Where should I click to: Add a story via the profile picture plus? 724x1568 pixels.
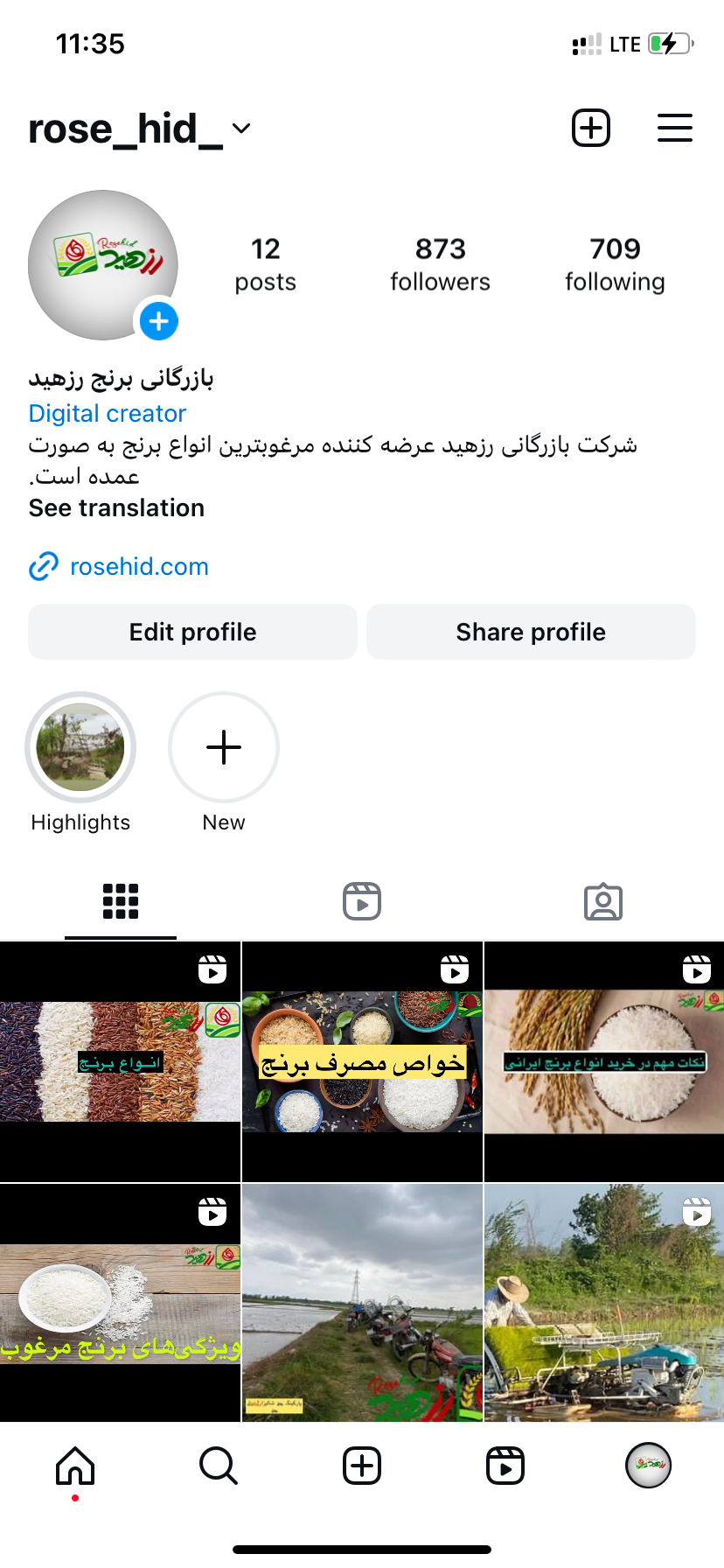(x=159, y=321)
